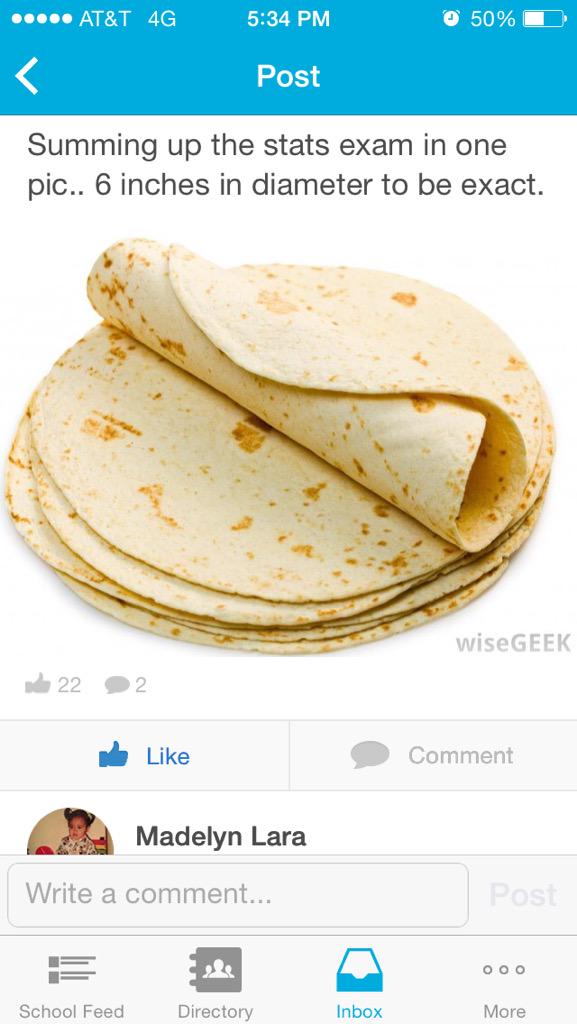Tap Post next to the comment field
Image resolution: width=577 pixels, height=1024 pixels.
523,895
